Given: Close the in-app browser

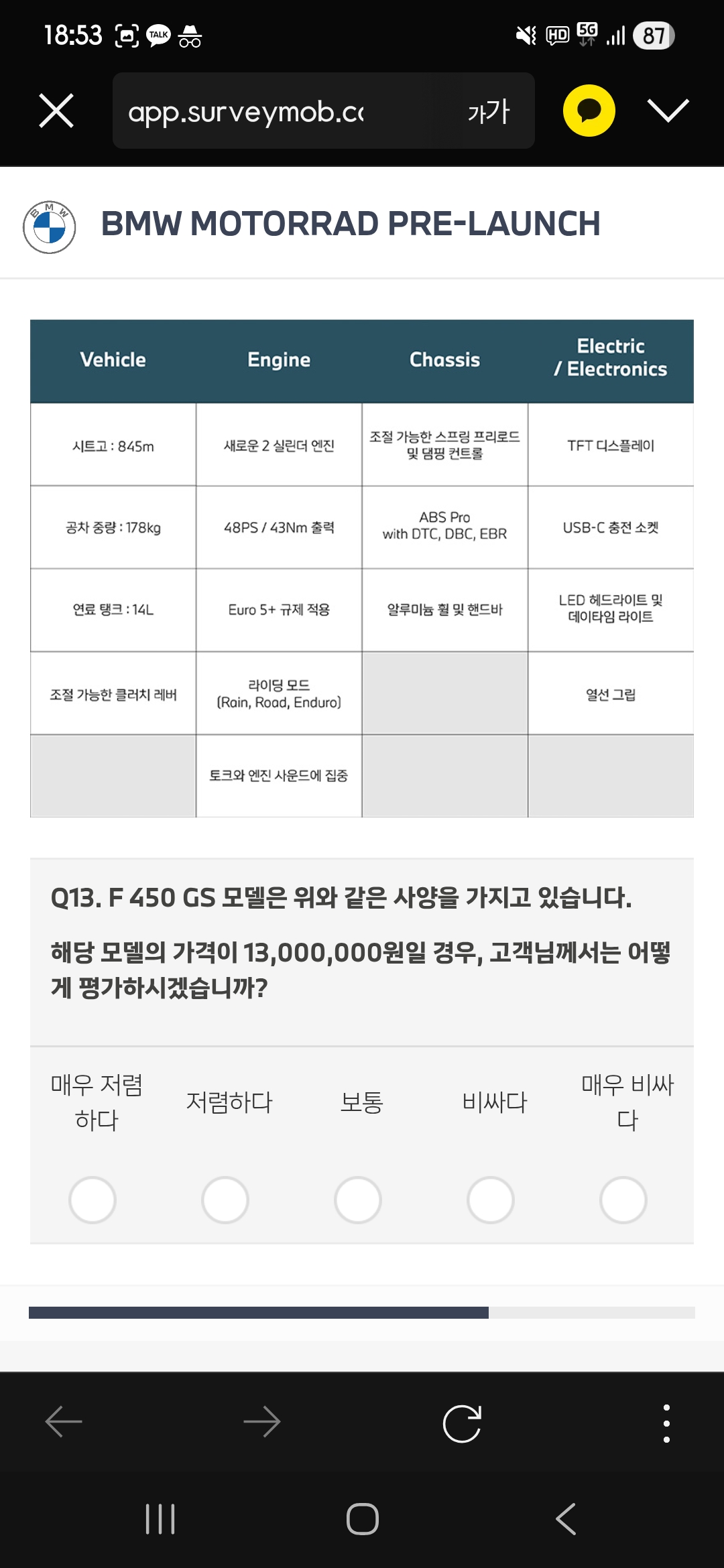Looking at the screenshot, I should (56, 111).
